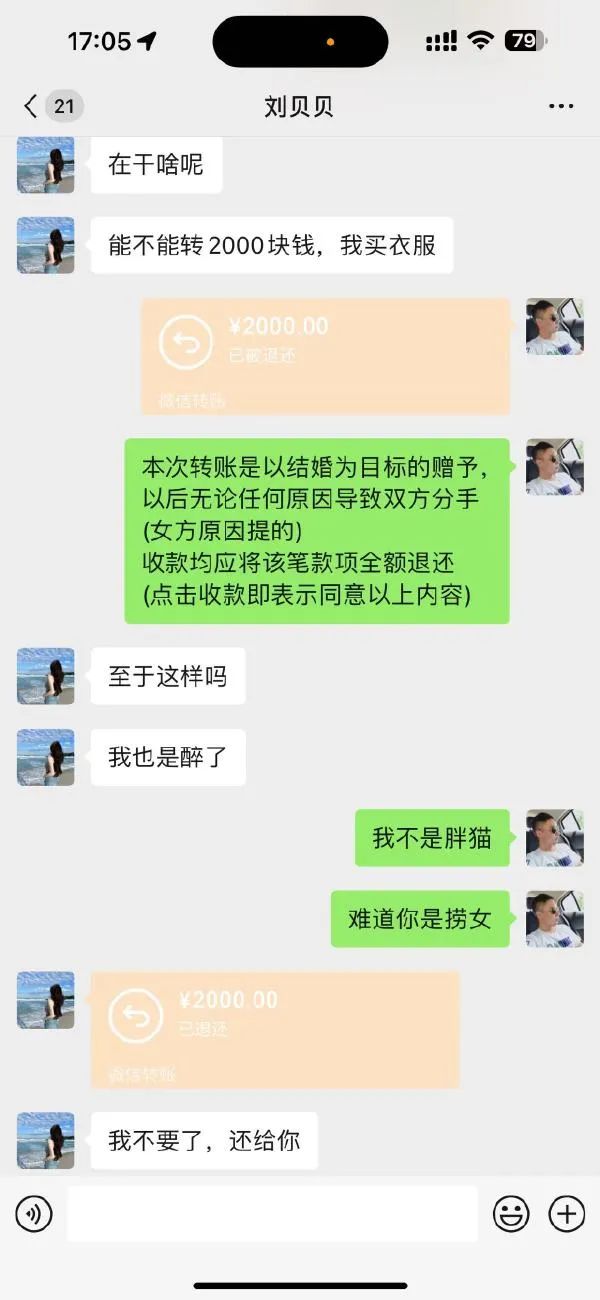Open the plus attachments menu
The width and height of the screenshot is (600, 1300).
tap(567, 1214)
